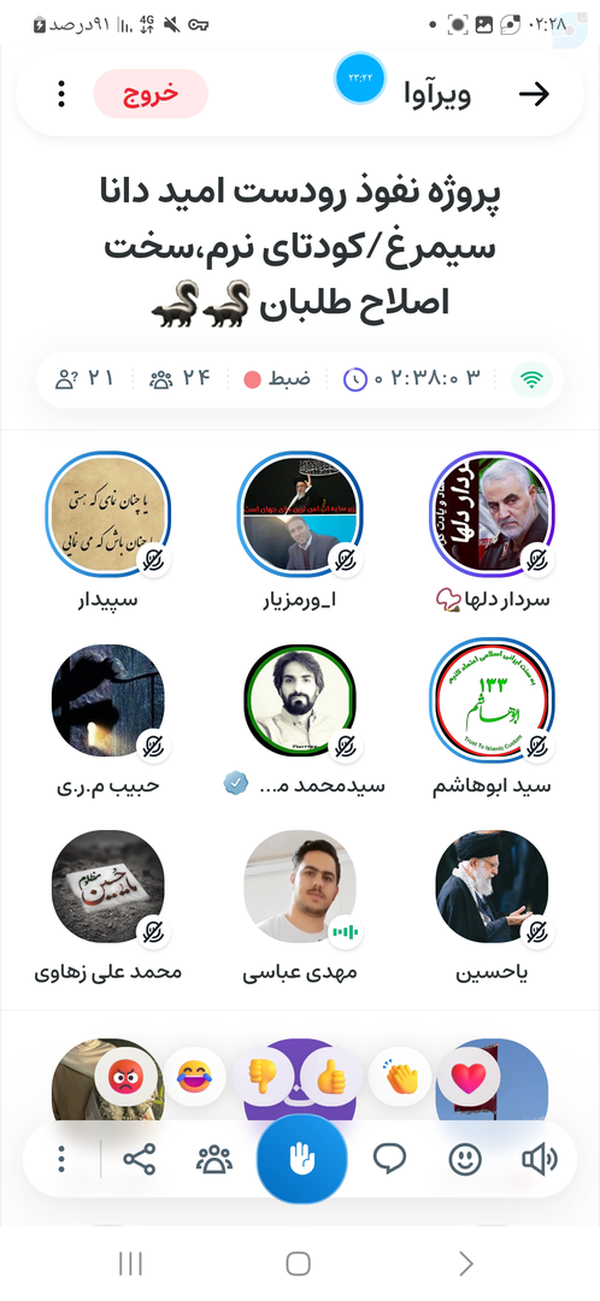The width and height of the screenshot is (600, 1301).
Task: Open the bottom bar's three-dot menu
Action: (62, 1160)
